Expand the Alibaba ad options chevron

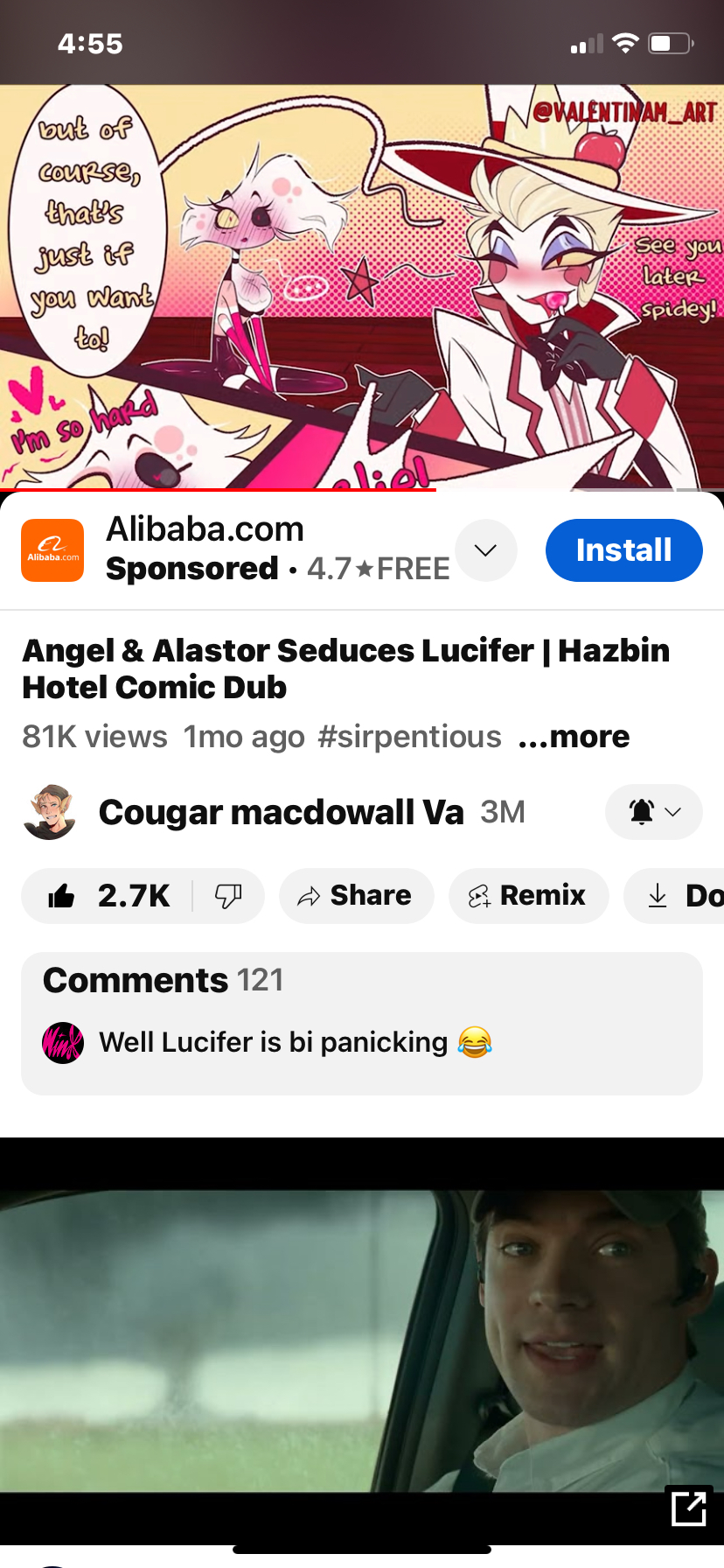point(485,550)
